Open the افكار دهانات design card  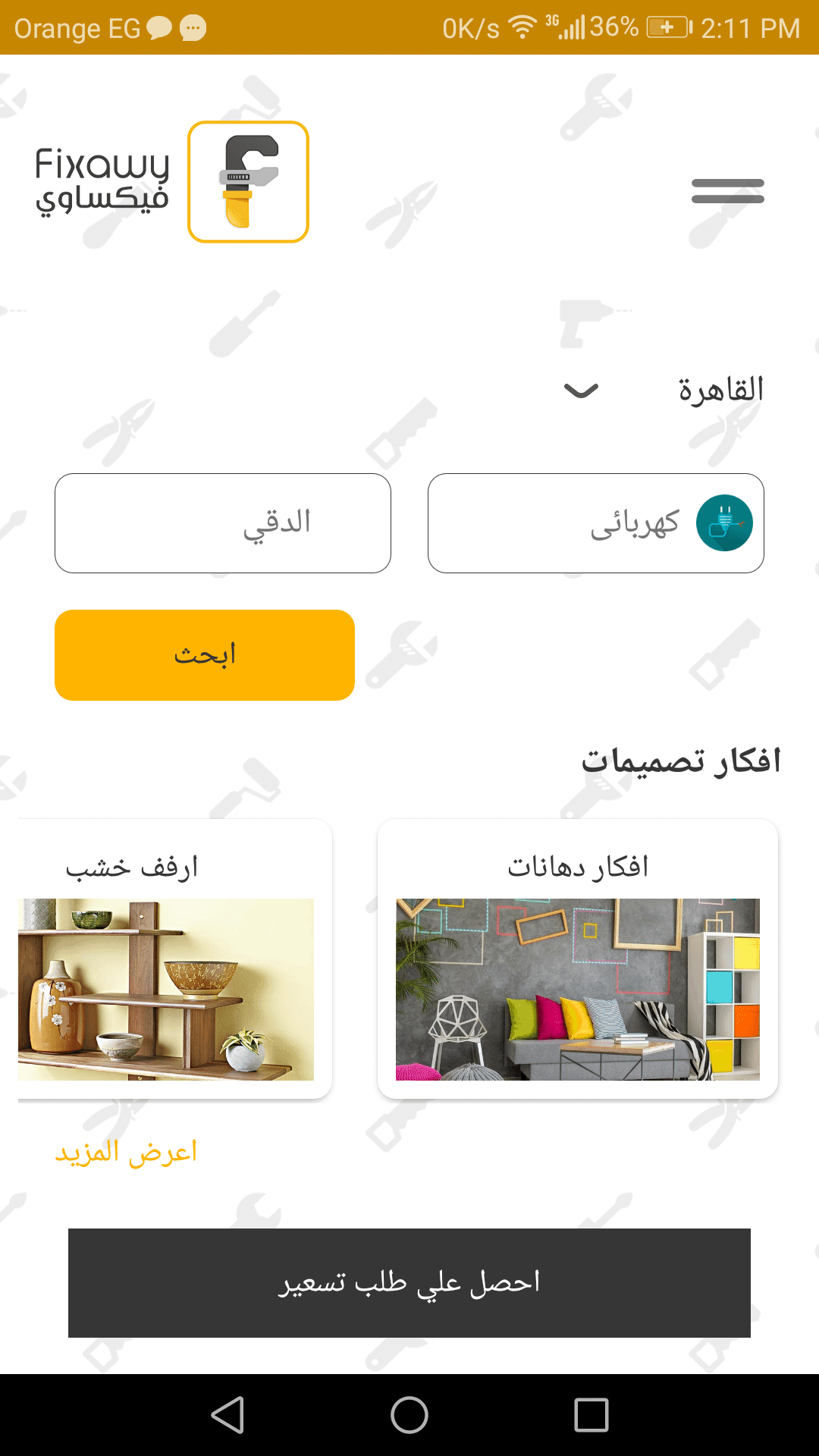[x=577, y=959]
